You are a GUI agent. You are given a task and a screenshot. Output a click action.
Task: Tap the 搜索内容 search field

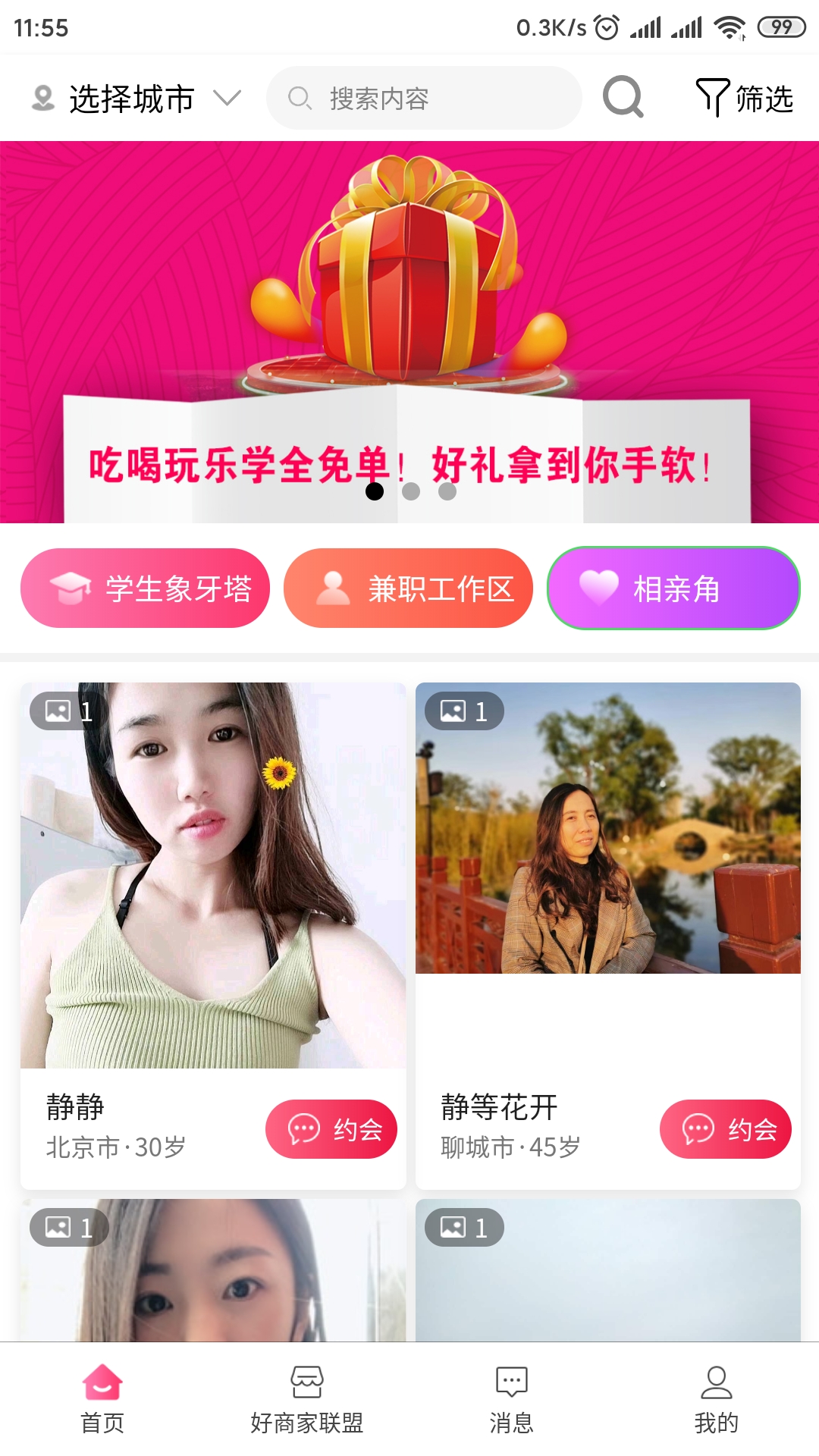pos(424,98)
